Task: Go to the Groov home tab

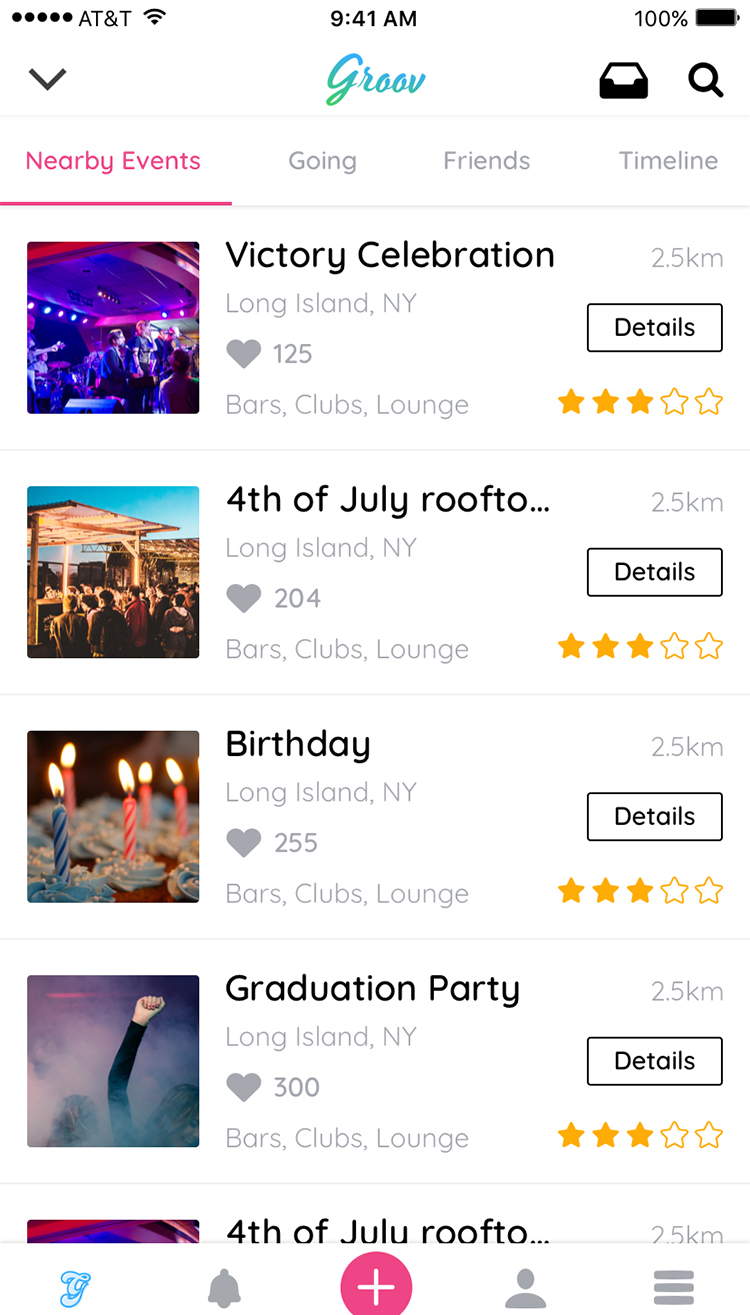Action: [x=75, y=1288]
